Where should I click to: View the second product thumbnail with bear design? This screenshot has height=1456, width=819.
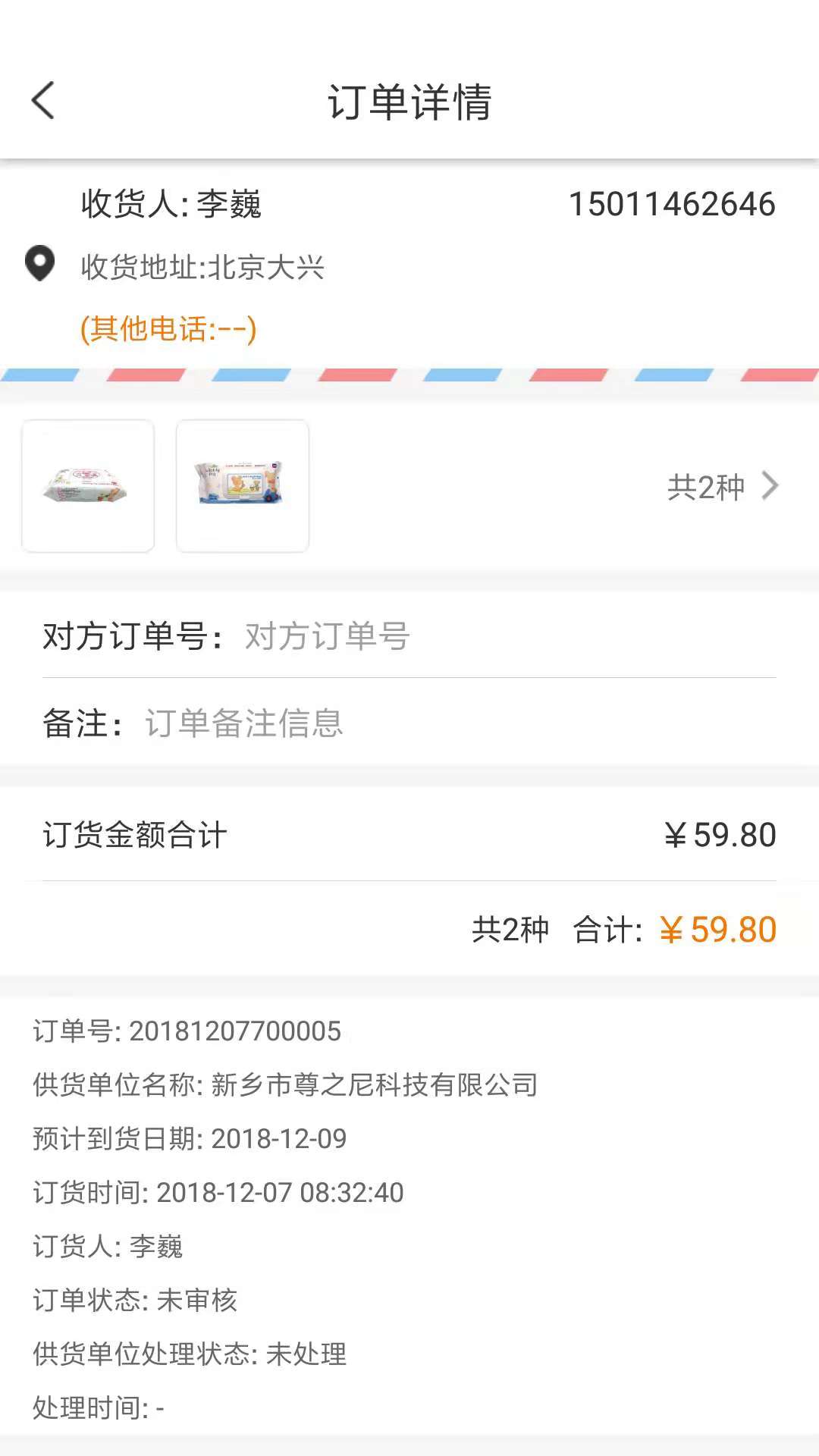[242, 486]
